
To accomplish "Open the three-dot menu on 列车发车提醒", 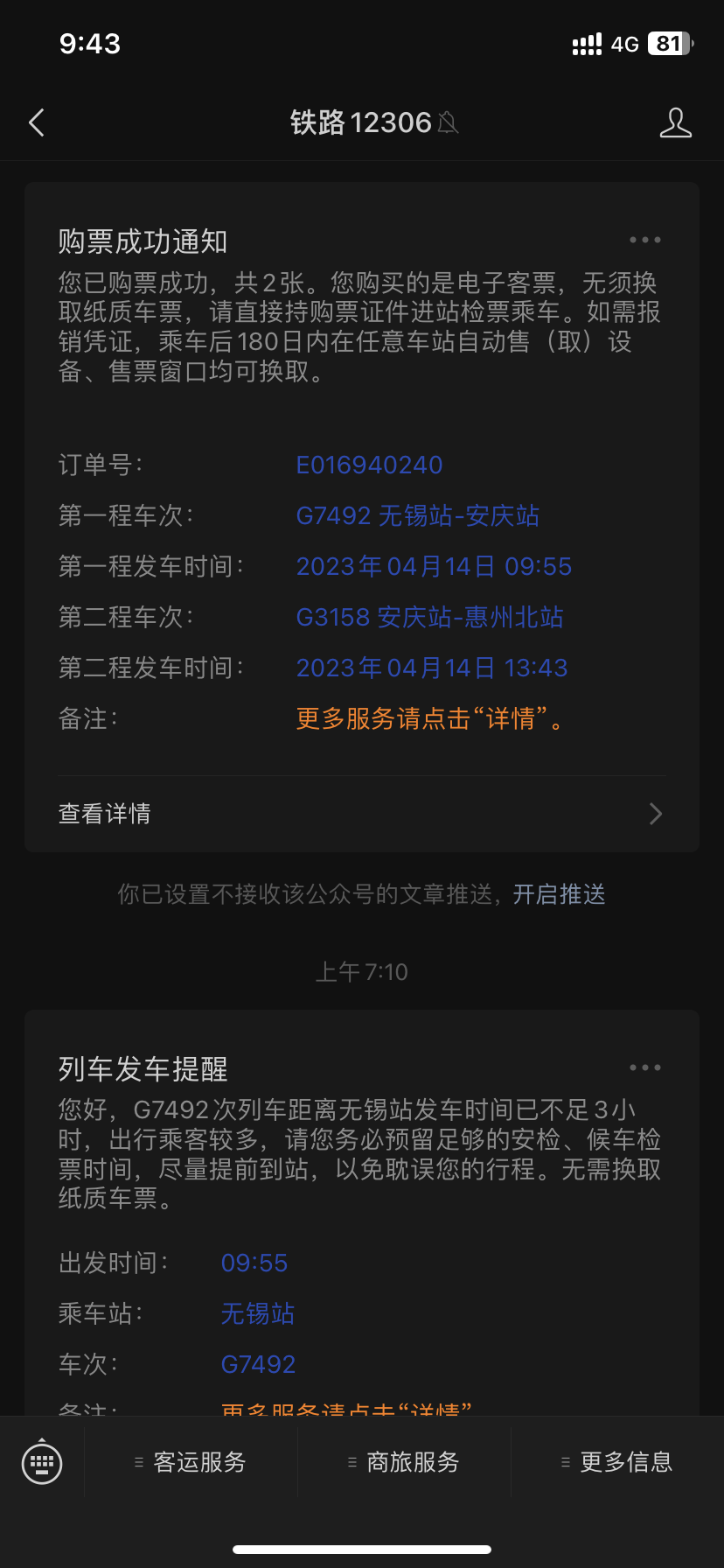I will click(645, 1067).
